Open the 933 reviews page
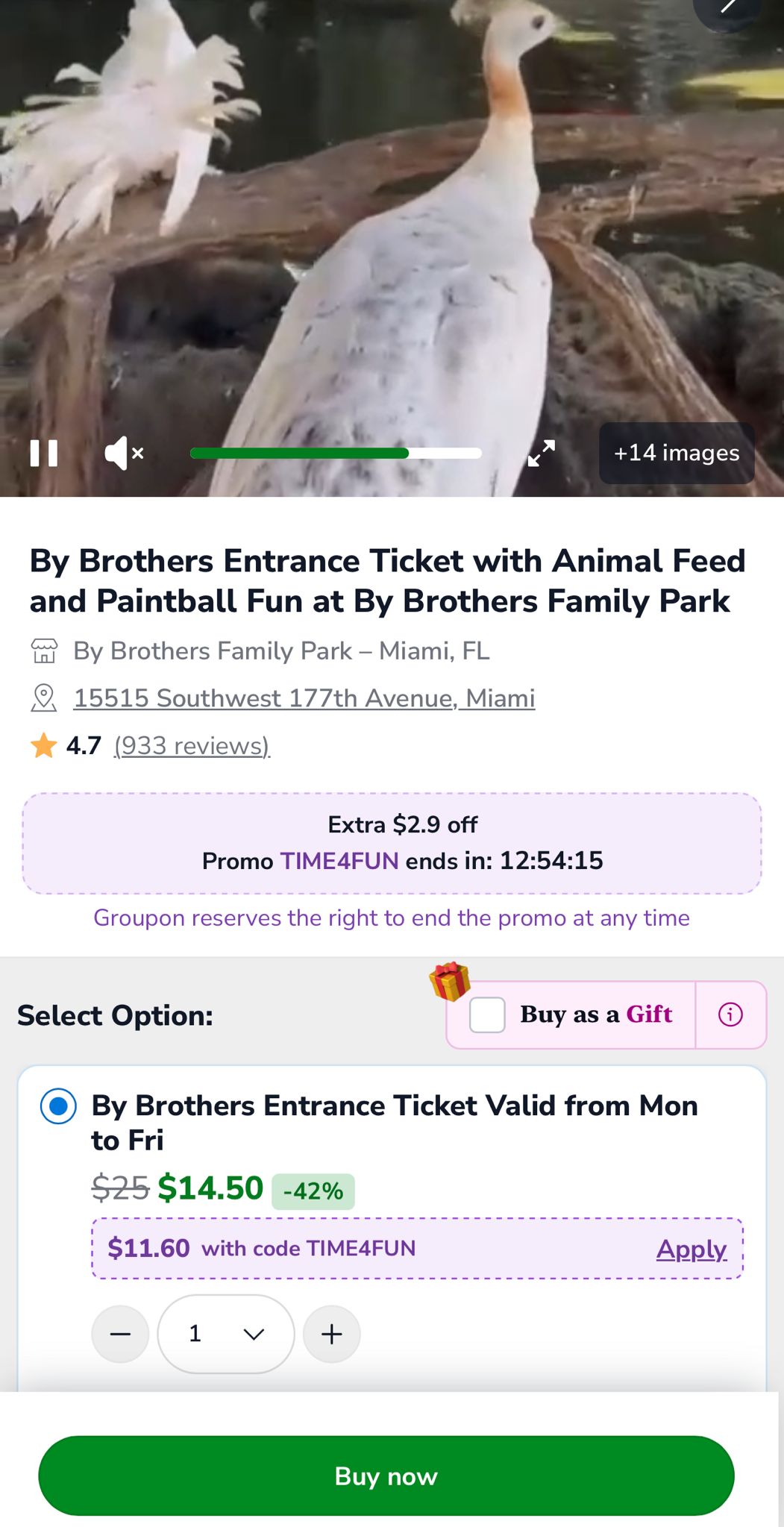This screenshot has height=1527, width=784. pyautogui.click(x=191, y=744)
